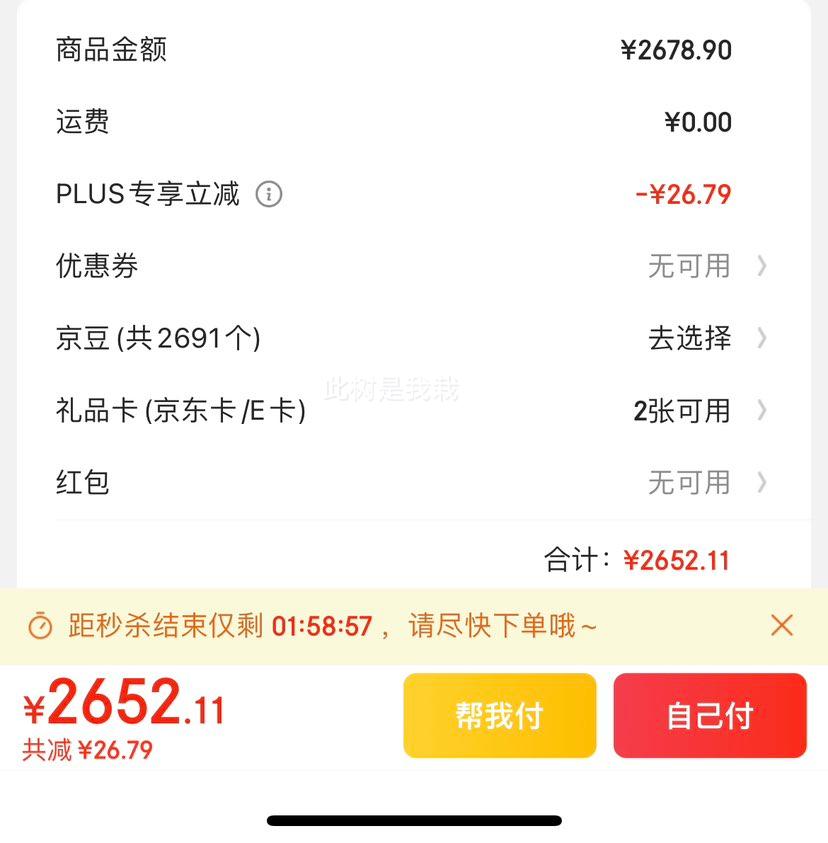Screen dimensions: 828x843
Task: Select the PLUS专享立减 discount row
Action: tap(400, 195)
